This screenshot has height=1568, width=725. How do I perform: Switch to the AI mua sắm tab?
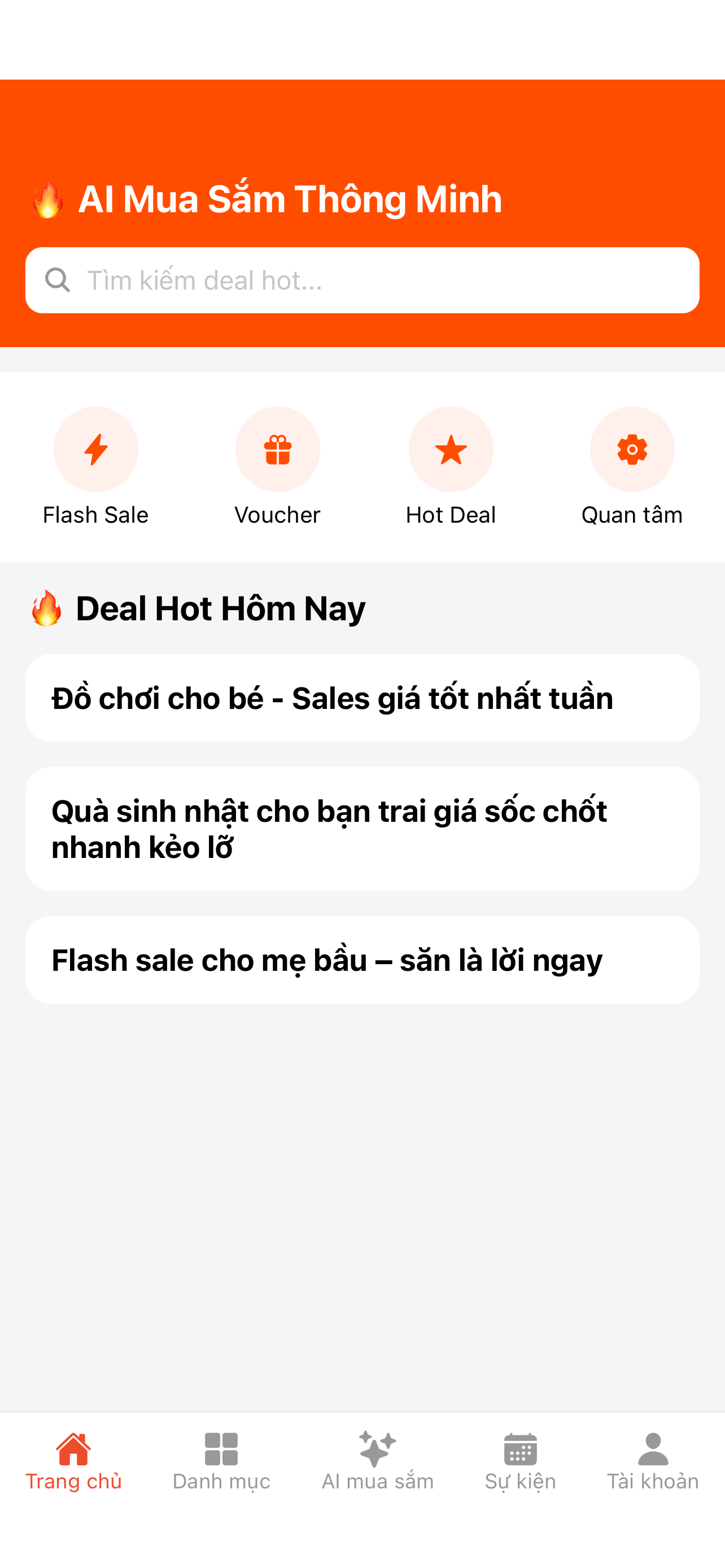click(x=377, y=1461)
